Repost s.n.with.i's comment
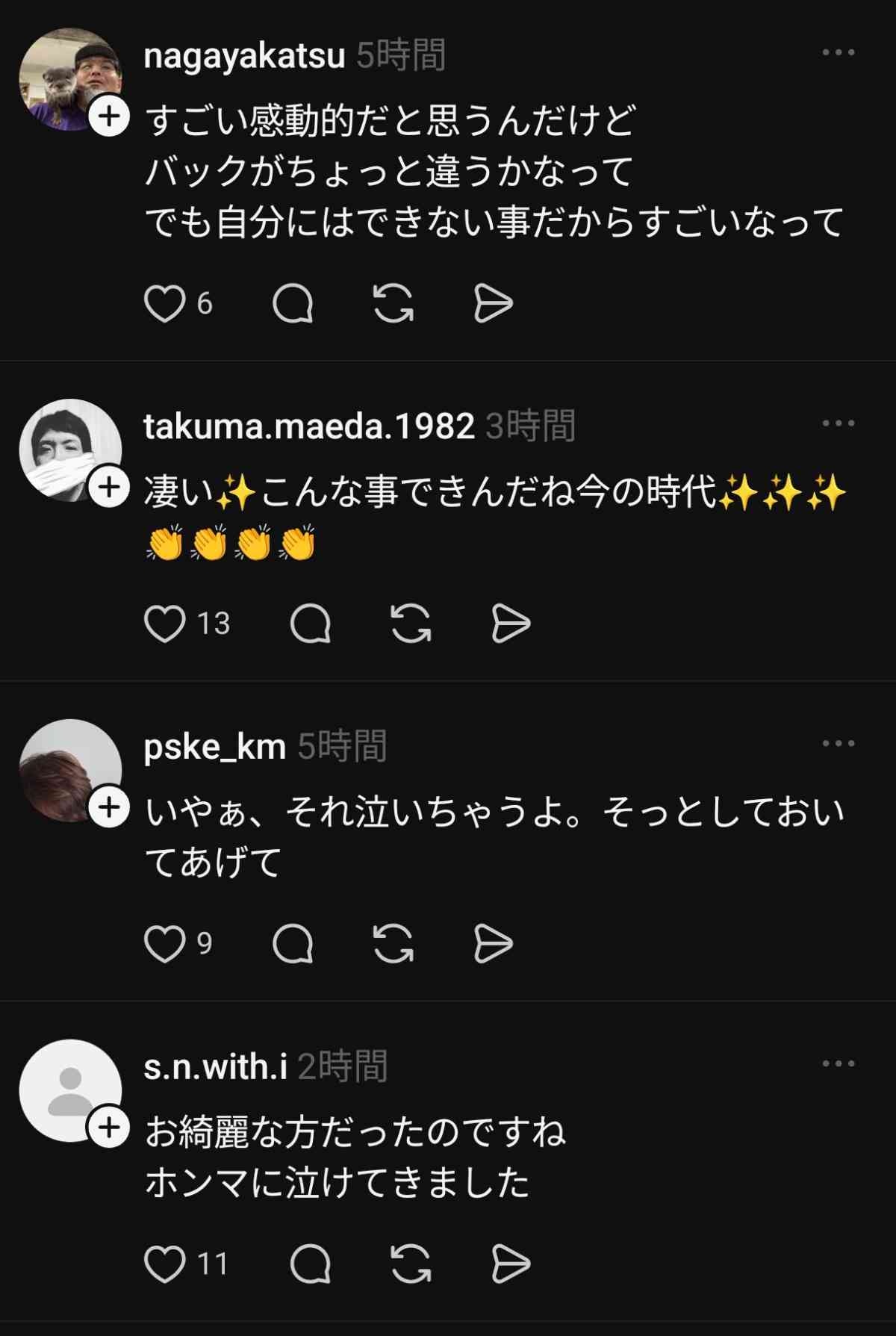This screenshot has width=896, height=1336. 411,1264
